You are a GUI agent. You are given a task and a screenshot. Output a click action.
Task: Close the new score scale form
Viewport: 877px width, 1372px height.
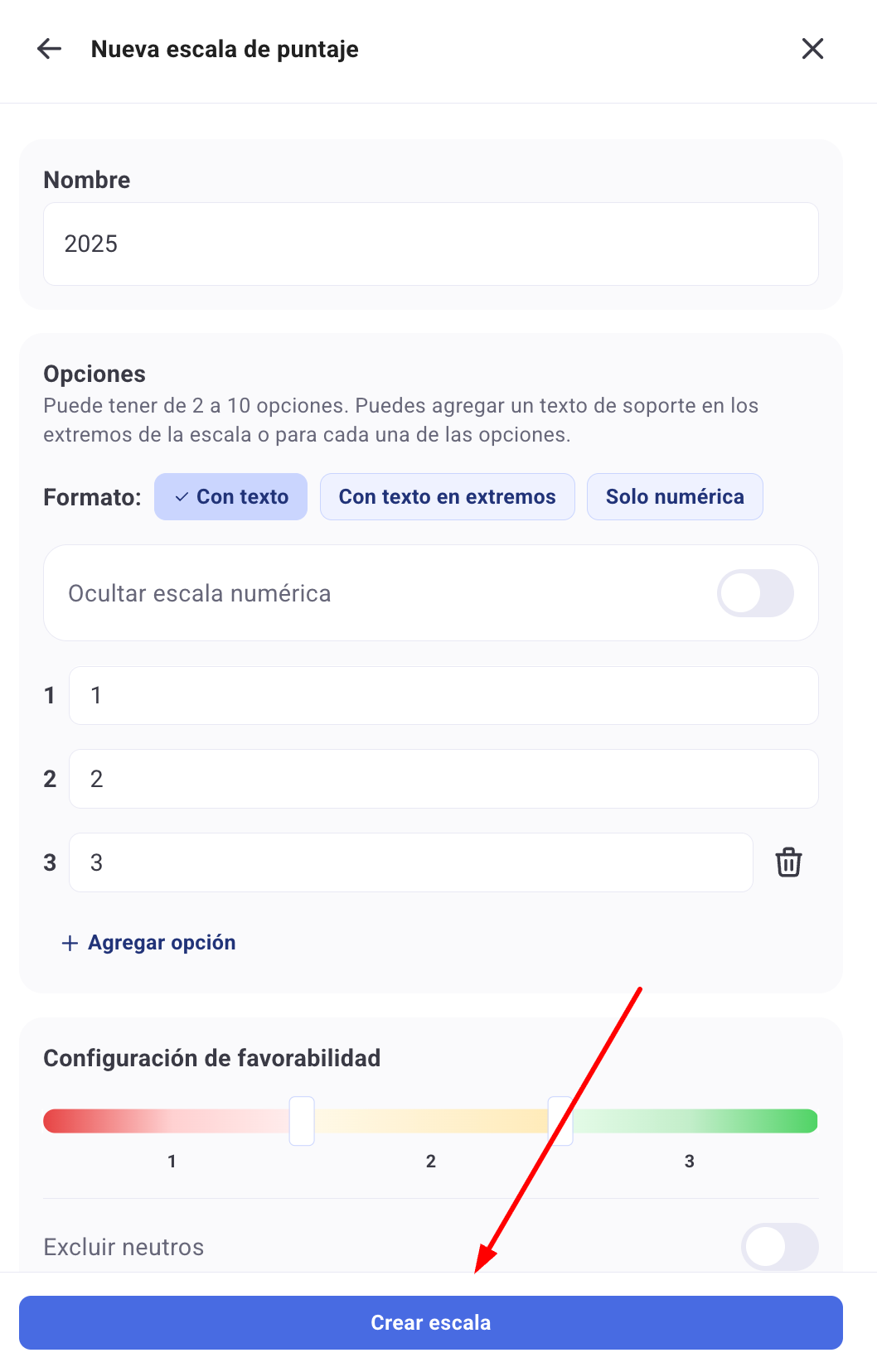[x=812, y=49]
